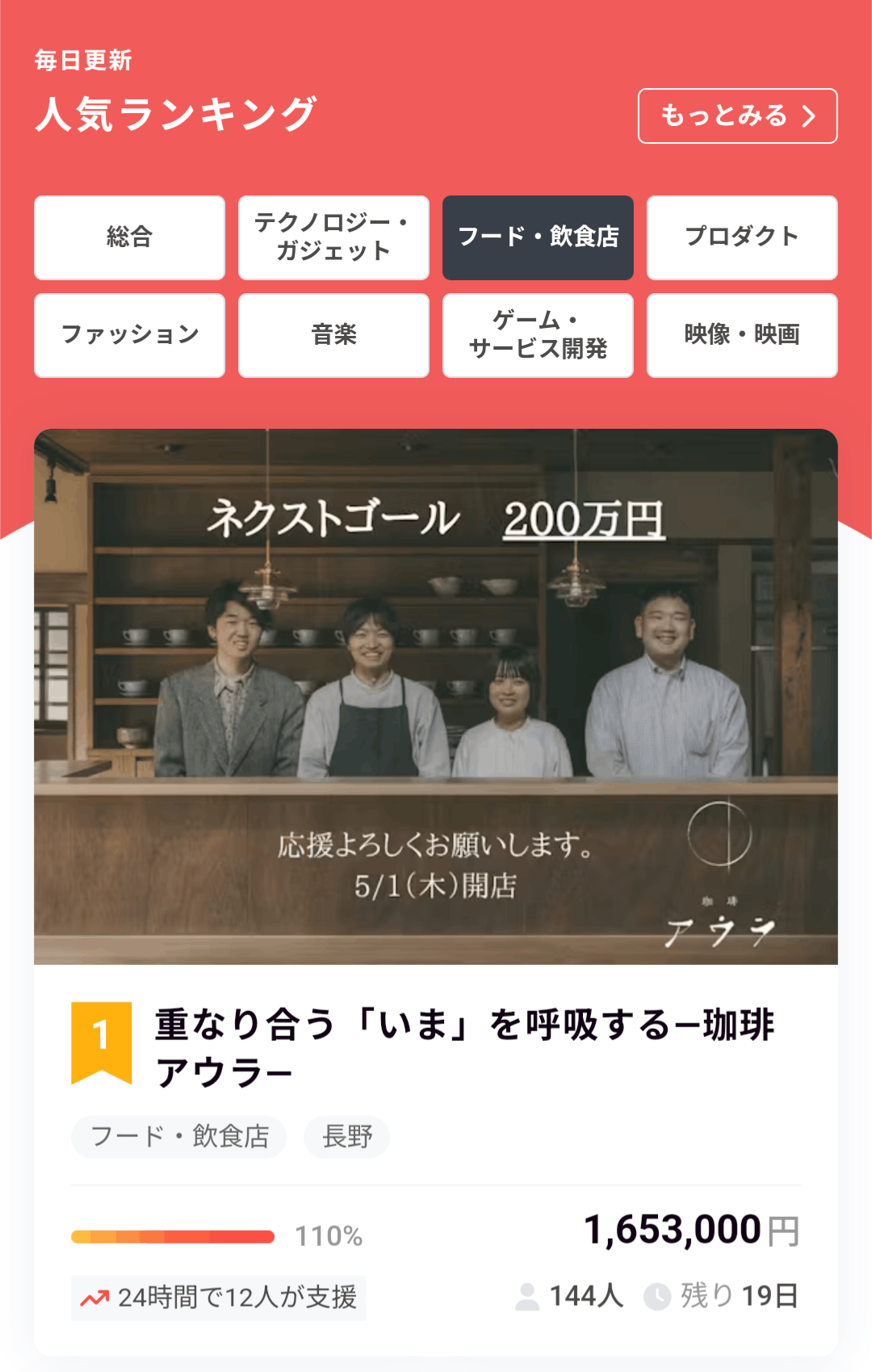Screen dimensions: 872x1372
Task: Tap the もっとみる button
Action: click(x=737, y=116)
